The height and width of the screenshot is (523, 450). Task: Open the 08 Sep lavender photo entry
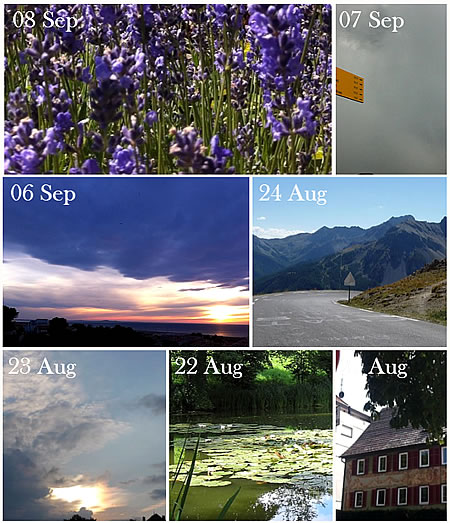click(168, 89)
